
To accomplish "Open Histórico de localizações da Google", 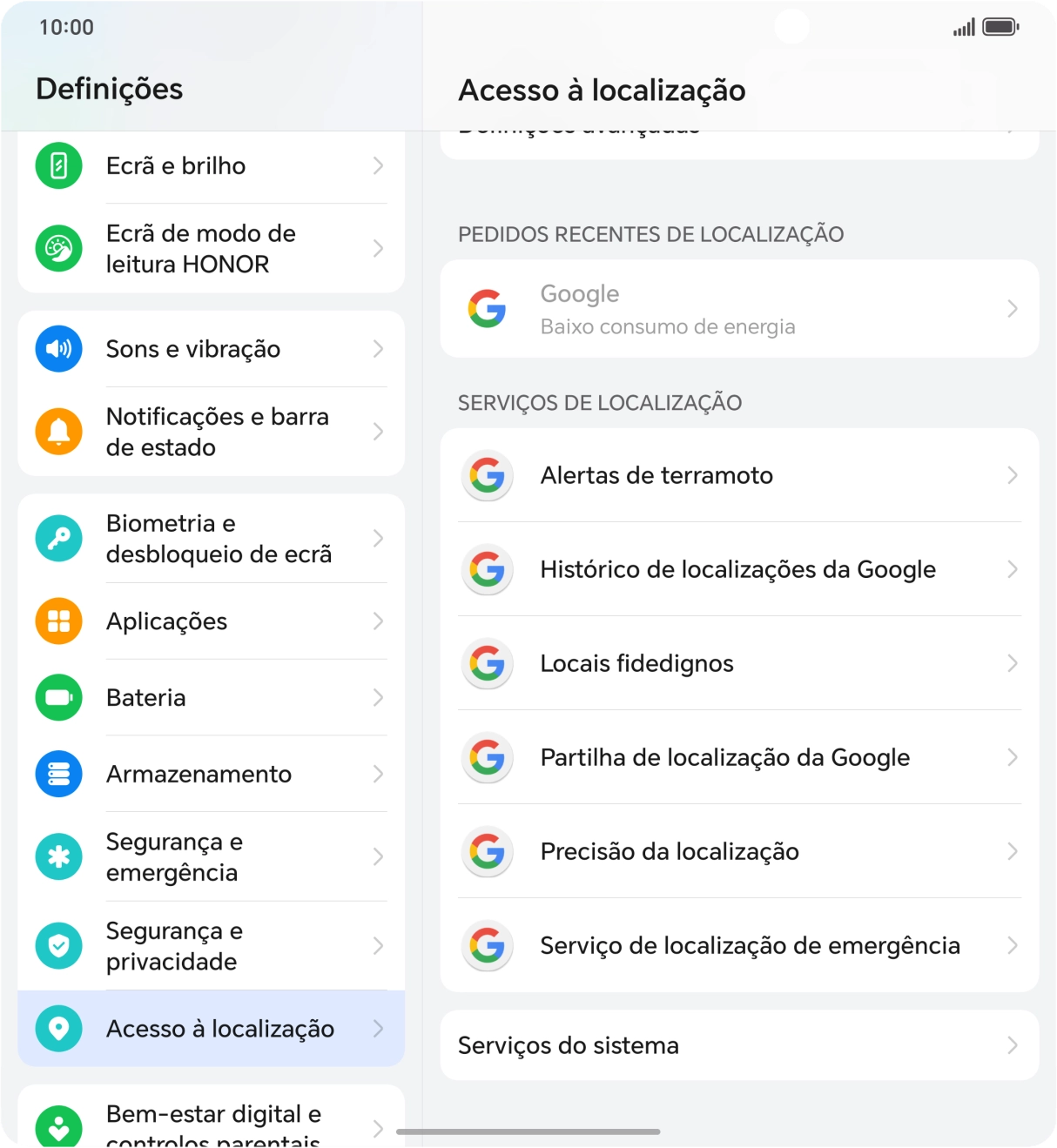I will point(739,570).
